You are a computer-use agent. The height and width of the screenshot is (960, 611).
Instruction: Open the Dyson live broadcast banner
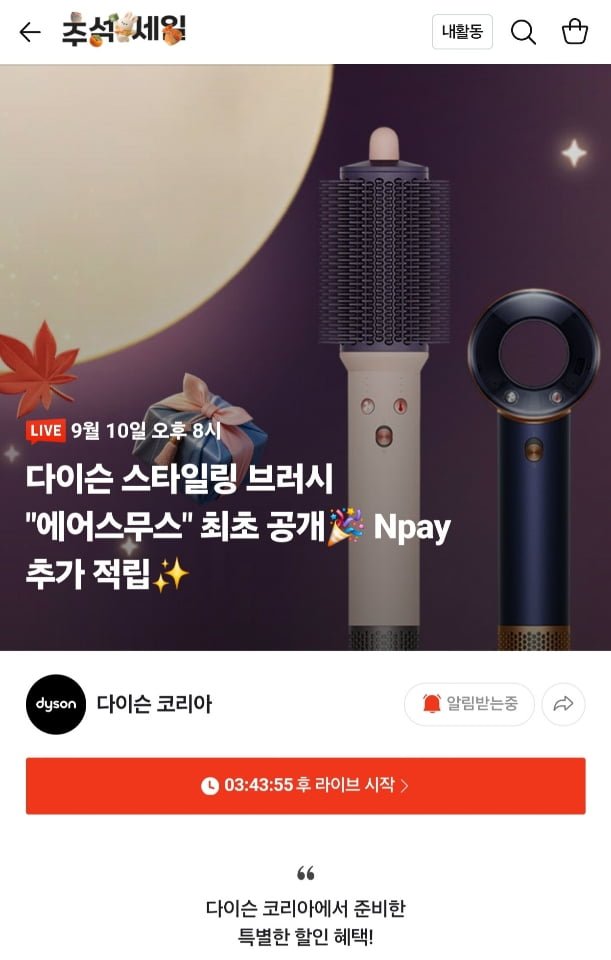coord(306,357)
